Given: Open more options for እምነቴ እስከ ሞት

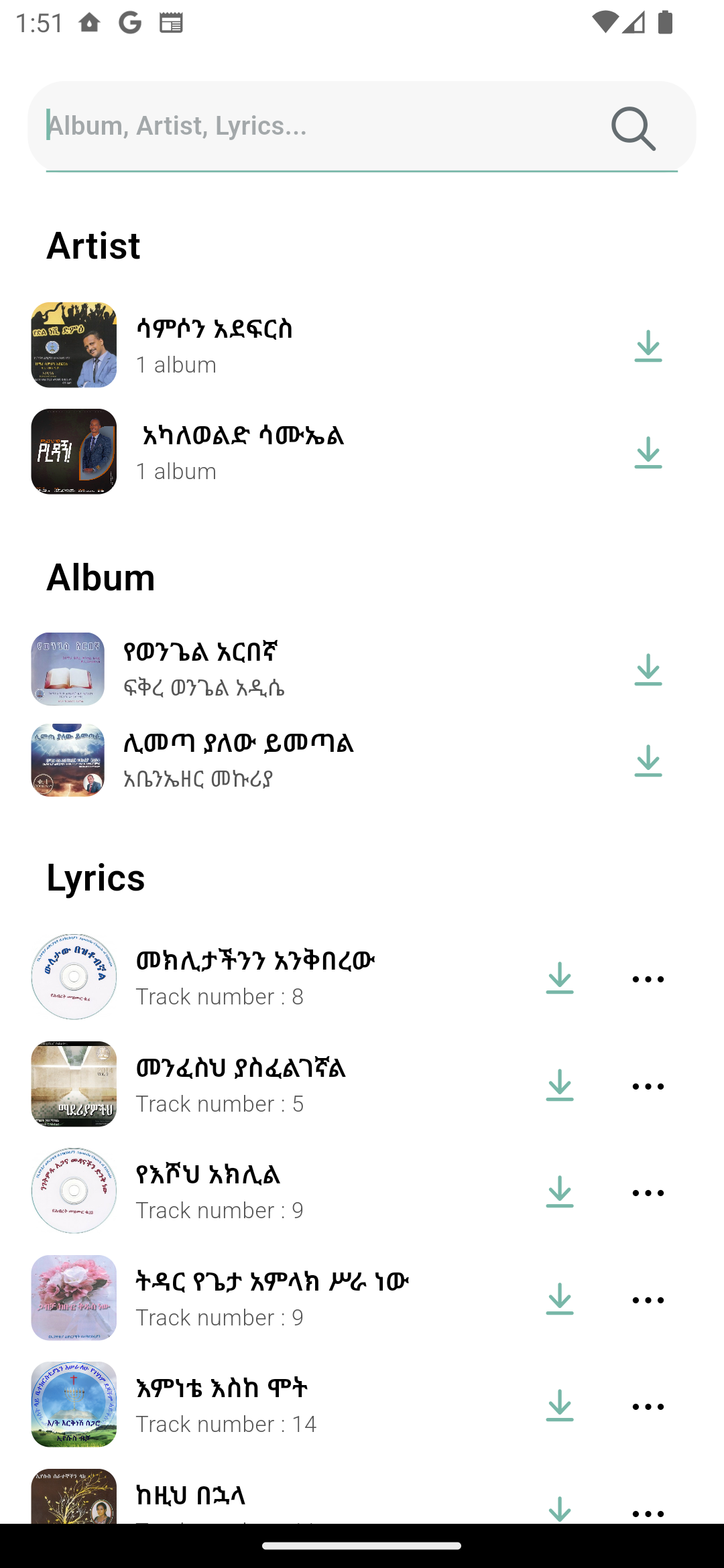Looking at the screenshot, I should (x=648, y=1407).
